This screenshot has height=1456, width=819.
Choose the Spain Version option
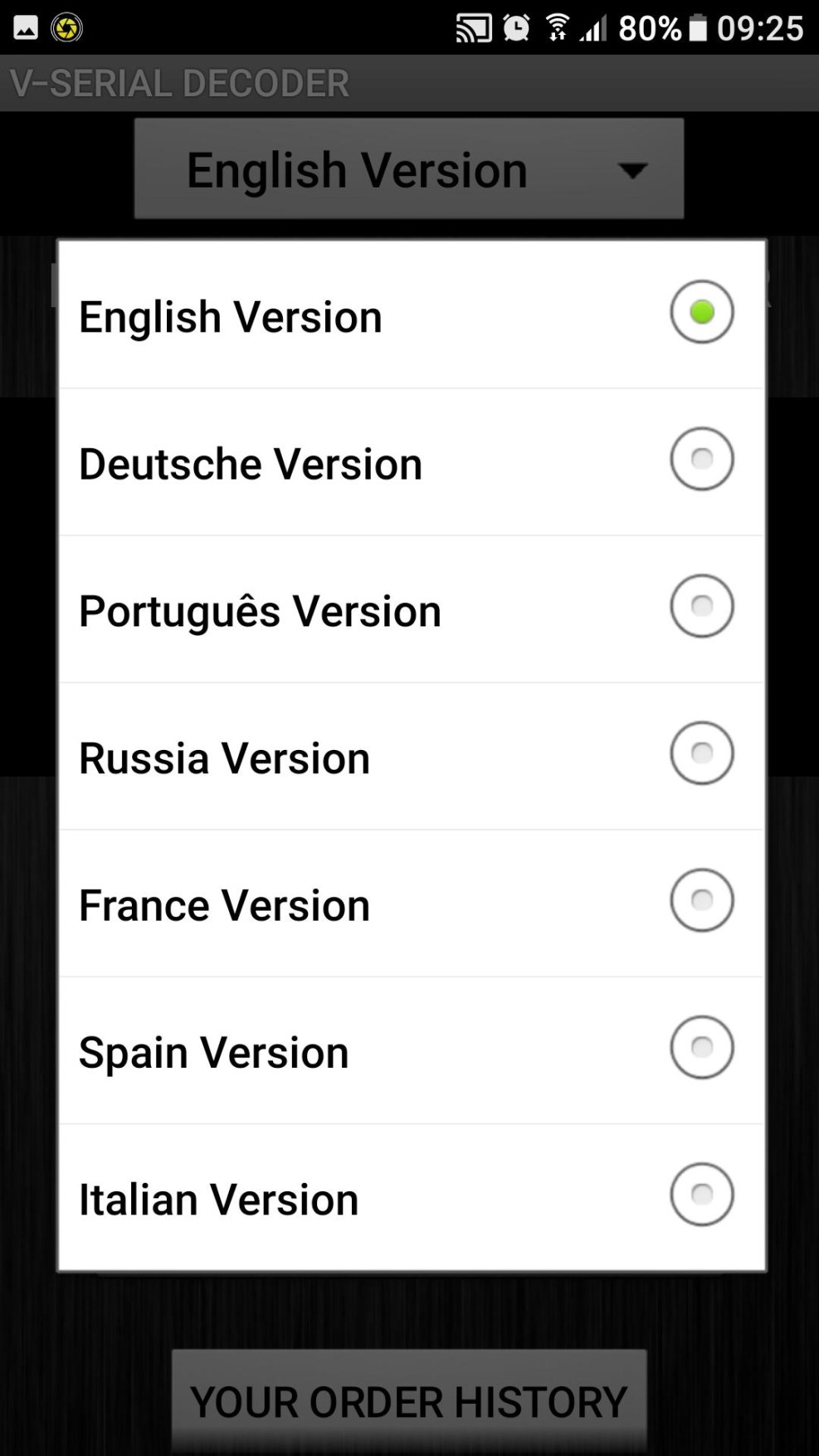pyautogui.click(x=411, y=1050)
